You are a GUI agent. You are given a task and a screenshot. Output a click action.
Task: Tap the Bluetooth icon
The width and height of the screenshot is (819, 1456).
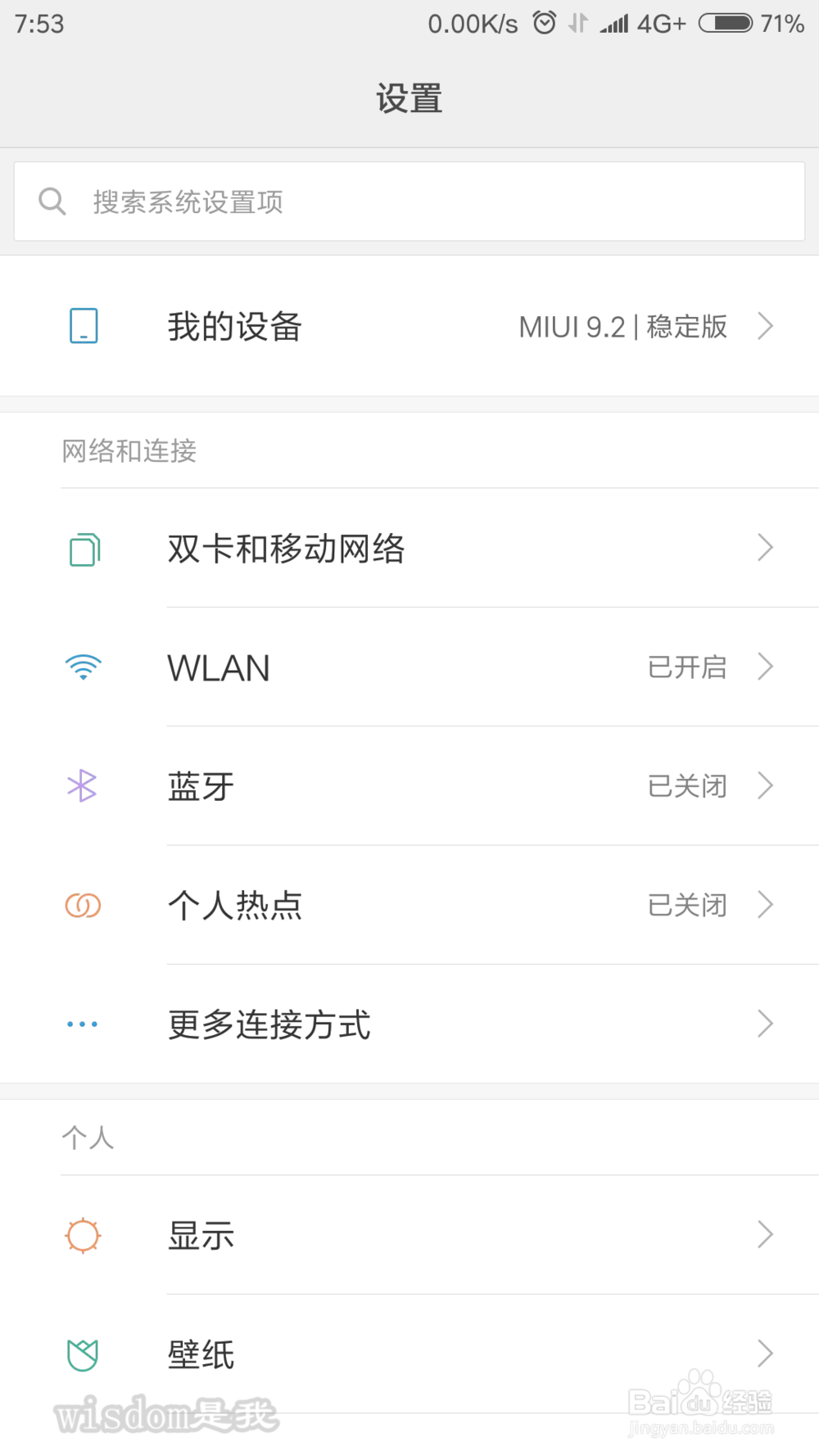point(82,785)
